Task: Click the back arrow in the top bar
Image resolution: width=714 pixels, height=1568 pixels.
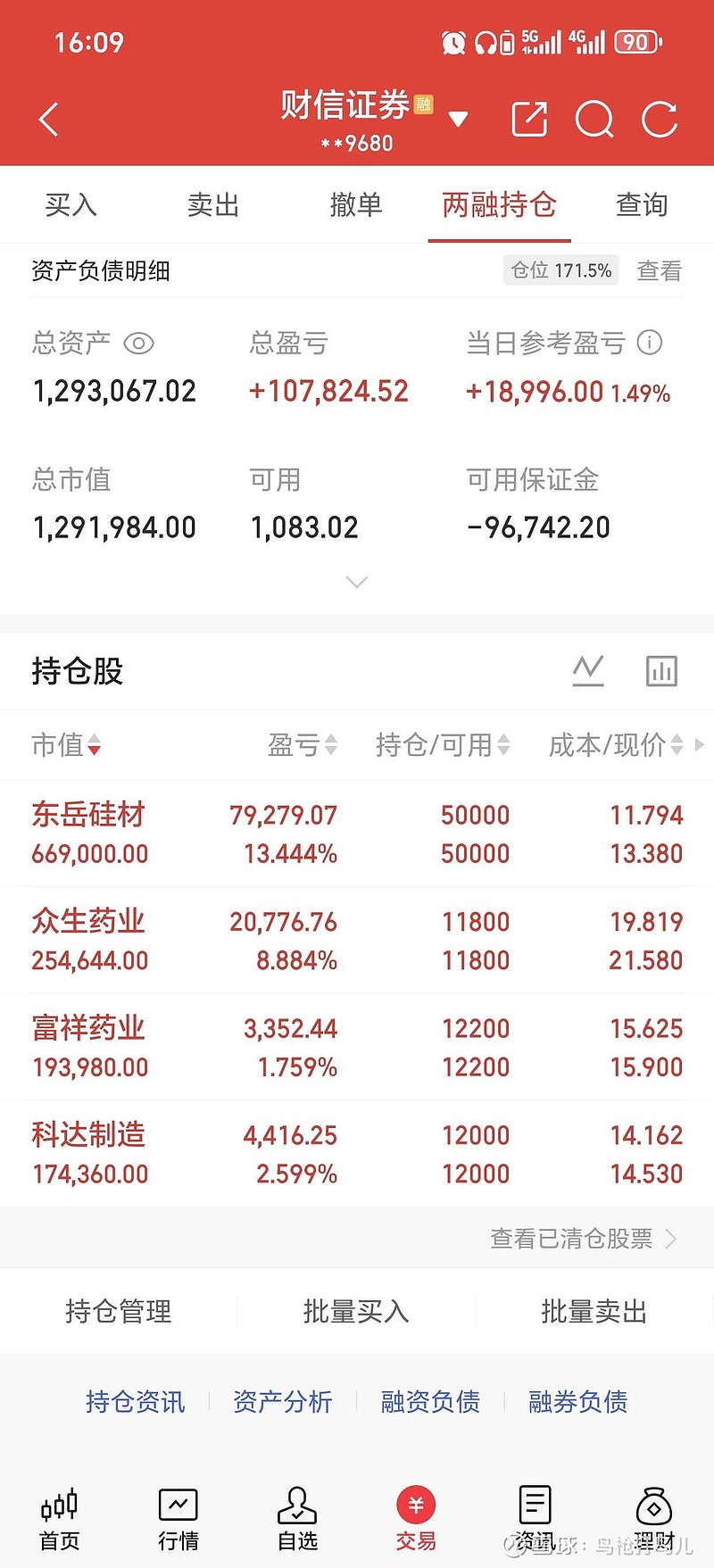Action: click(47, 118)
